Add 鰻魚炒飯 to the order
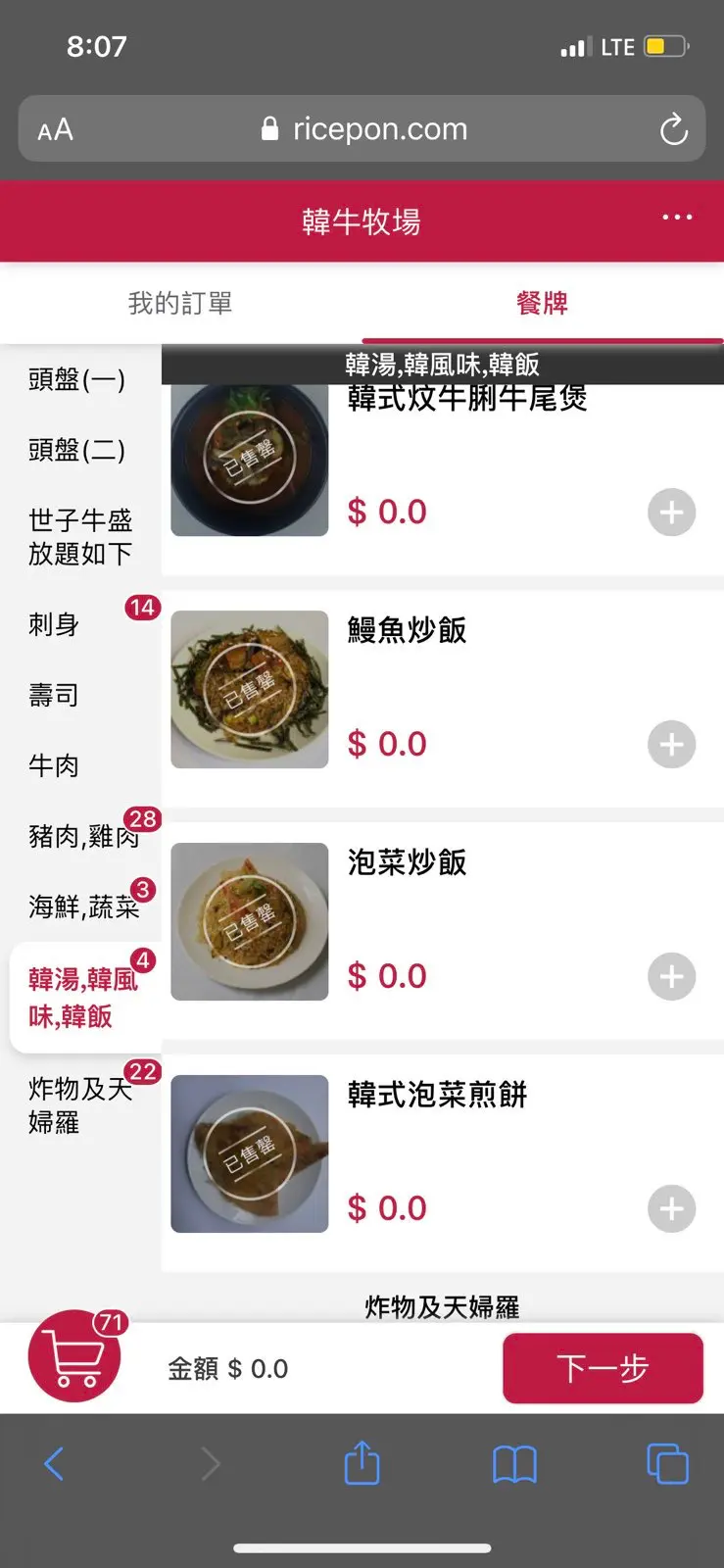The width and height of the screenshot is (724, 1568). point(671,745)
